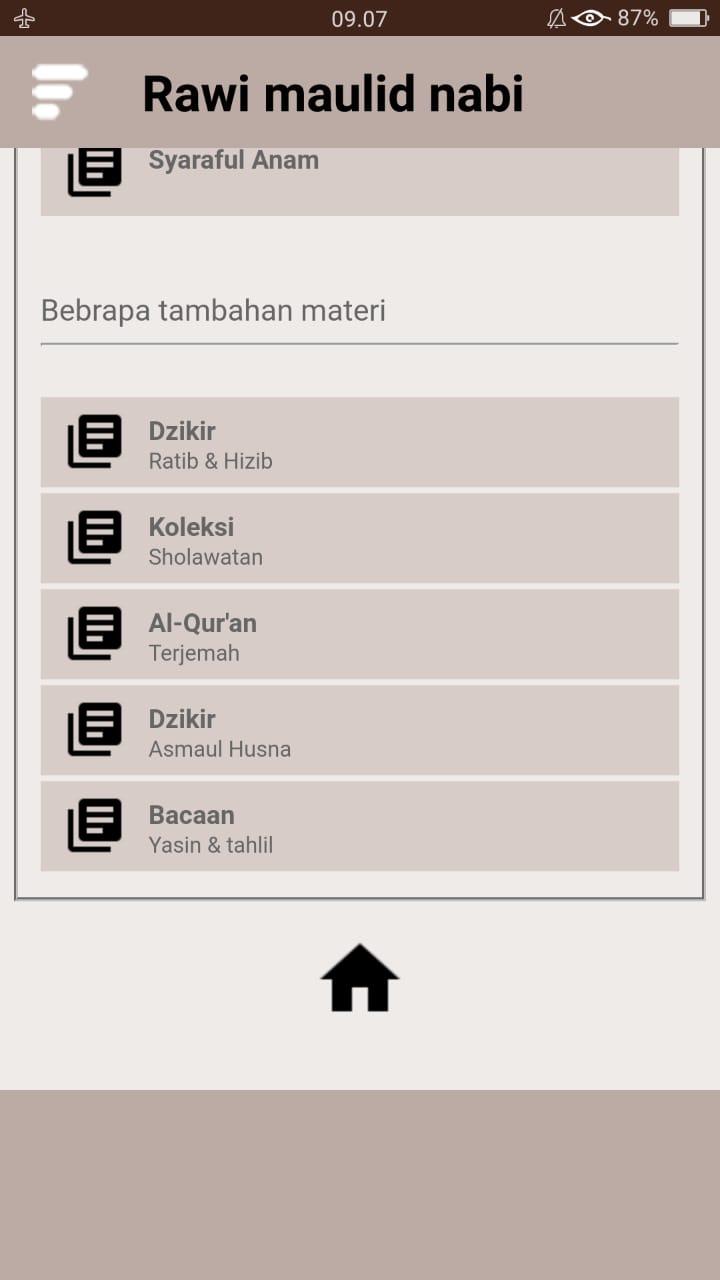Open Bacaan Yasin & tahlil
The image size is (720, 1280).
click(359, 826)
